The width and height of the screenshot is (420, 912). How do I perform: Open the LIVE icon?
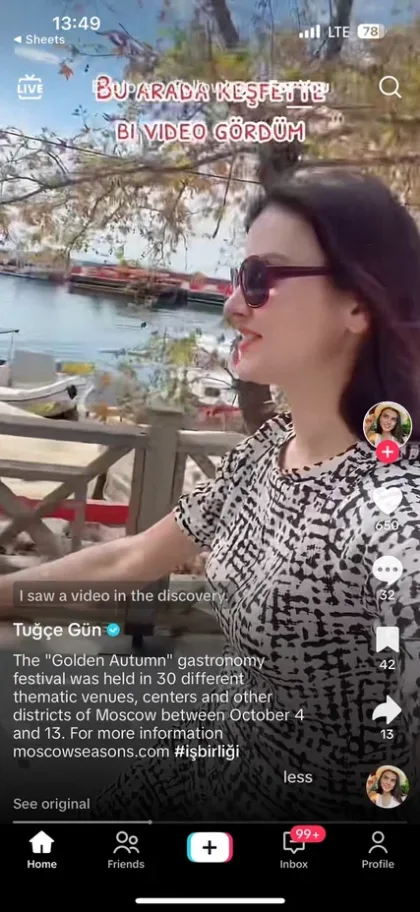click(30, 87)
